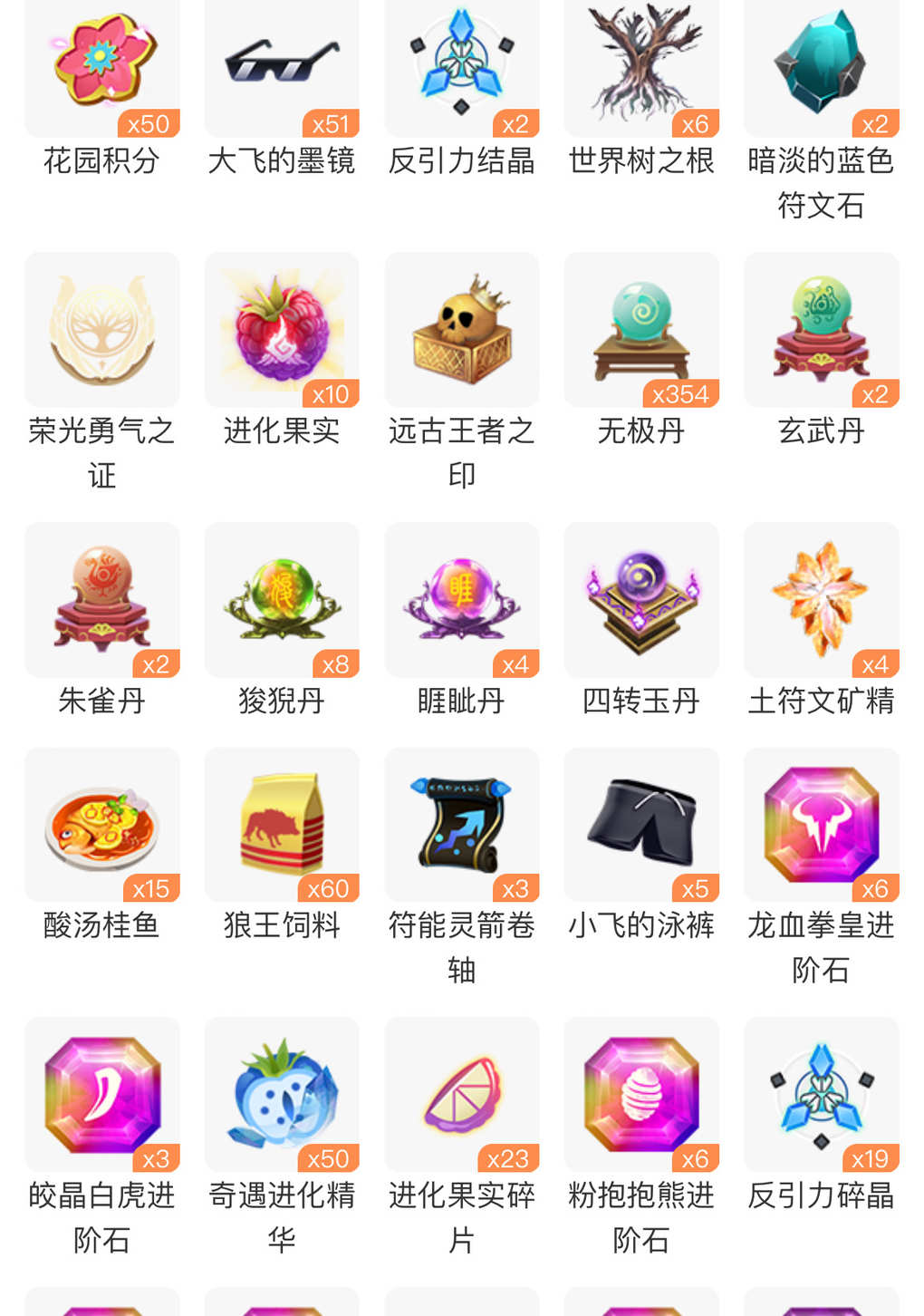Image resolution: width=924 pixels, height=1316 pixels.
Task: Open the 进化果实 item tile
Action: pyautogui.click(x=282, y=330)
